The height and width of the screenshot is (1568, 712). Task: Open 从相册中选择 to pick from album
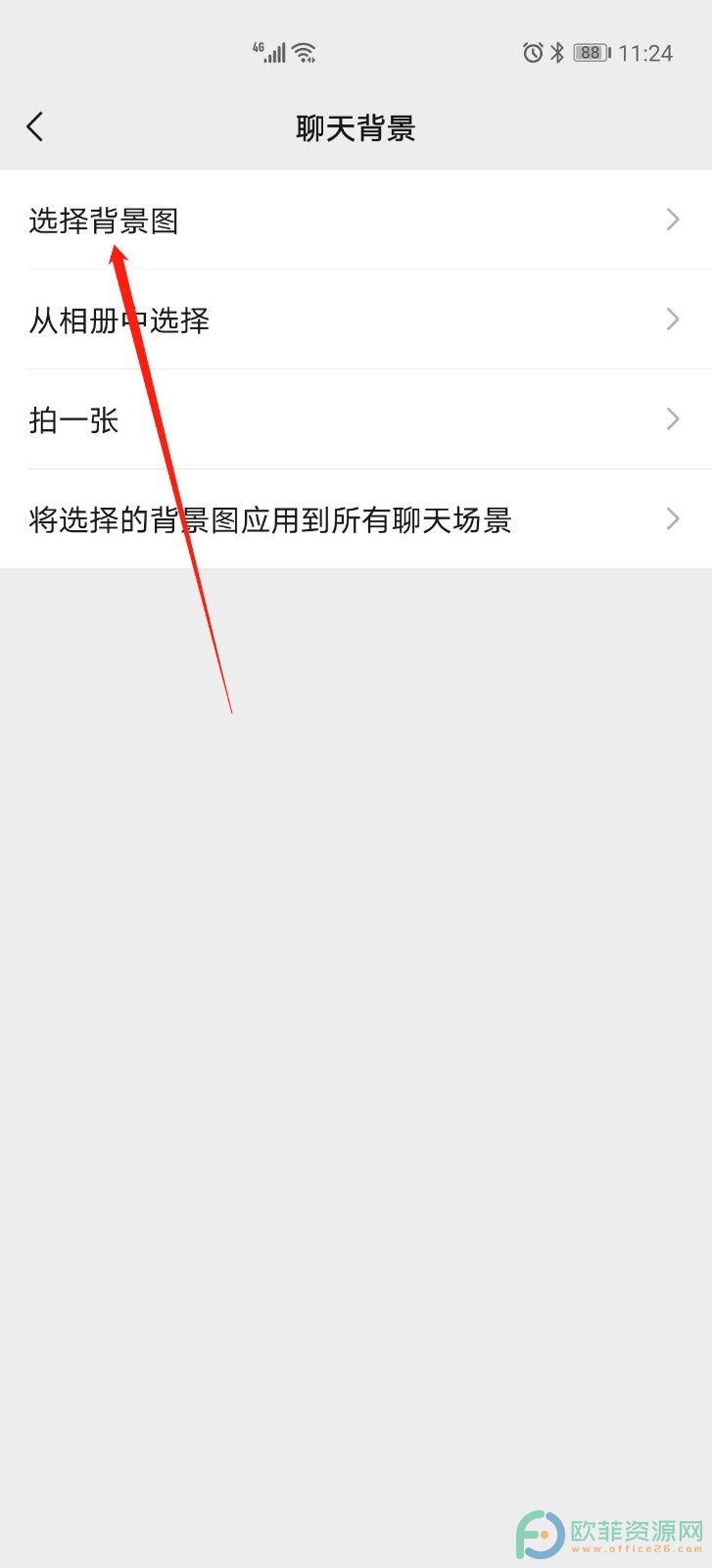pos(356,319)
